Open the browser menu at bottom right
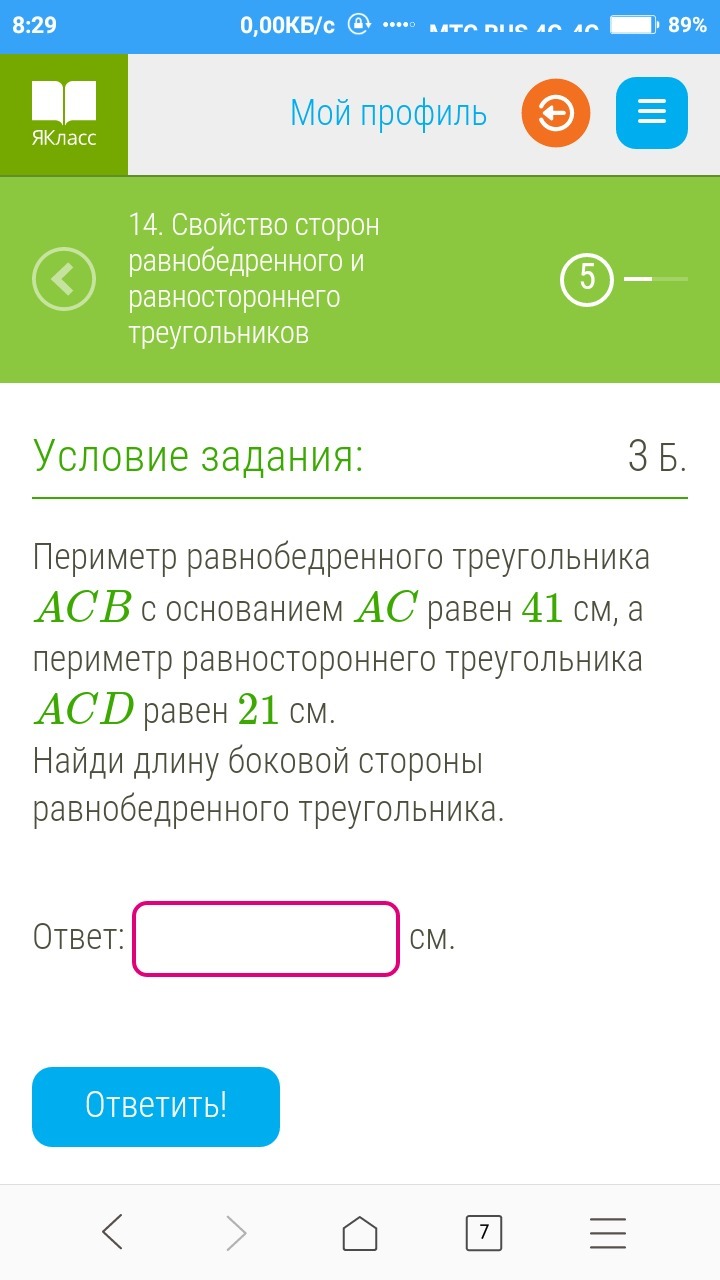The image size is (720, 1280). pyautogui.click(x=607, y=1233)
